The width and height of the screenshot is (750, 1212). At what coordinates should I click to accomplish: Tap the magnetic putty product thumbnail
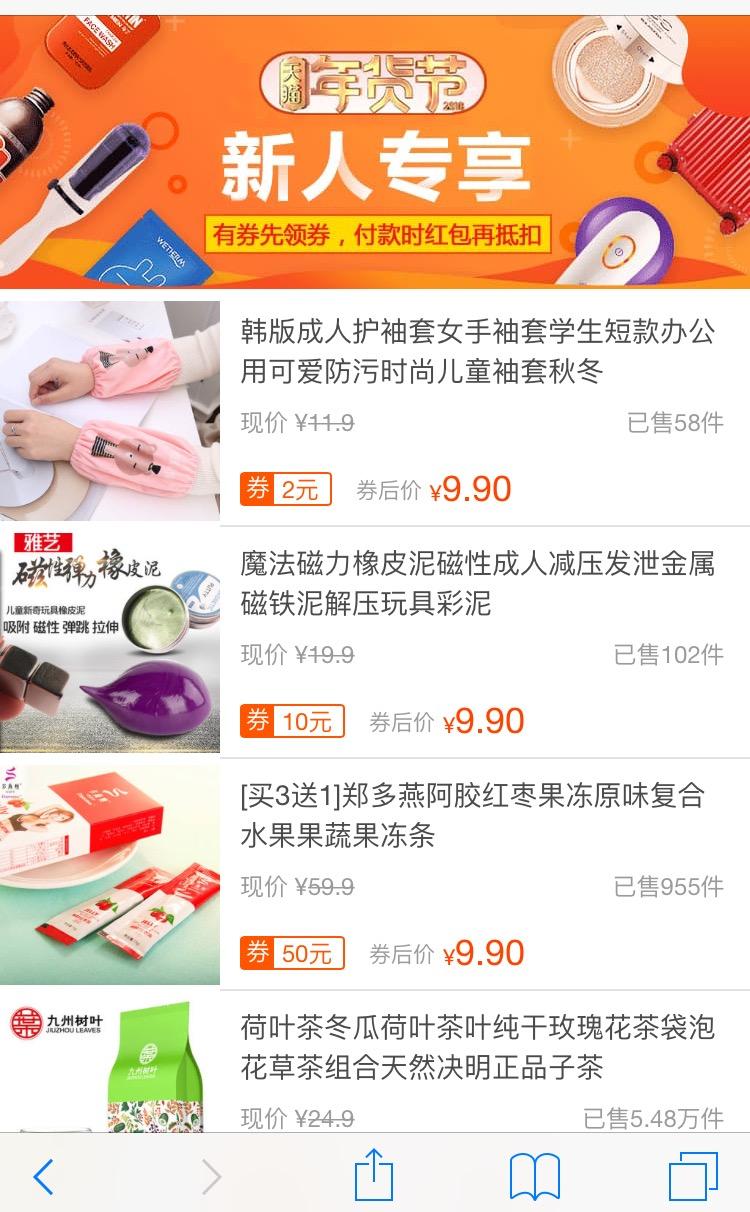pyautogui.click(x=110, y=640)
